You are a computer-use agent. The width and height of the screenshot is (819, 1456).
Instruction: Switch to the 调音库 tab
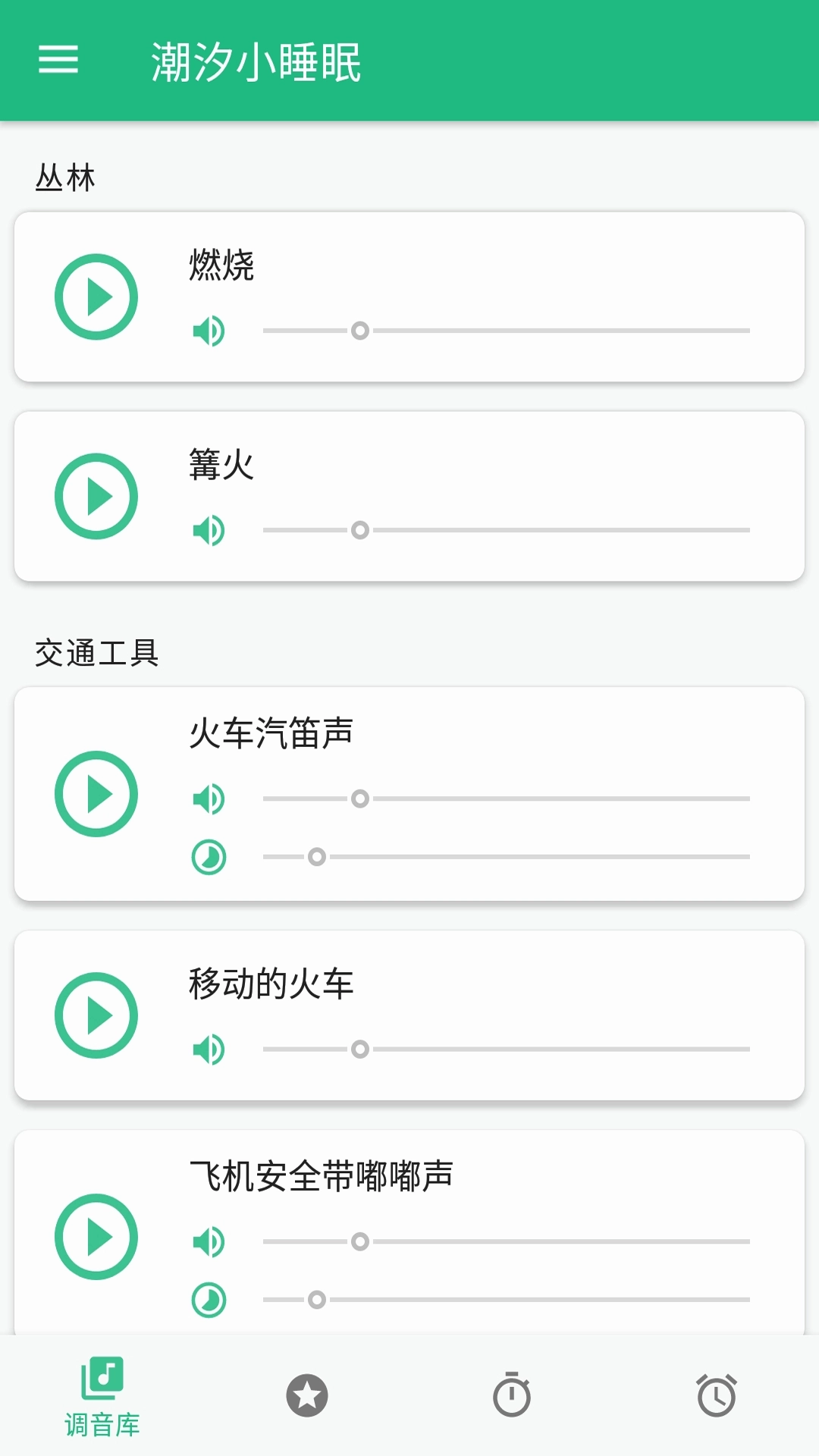tap(102, 1396)
